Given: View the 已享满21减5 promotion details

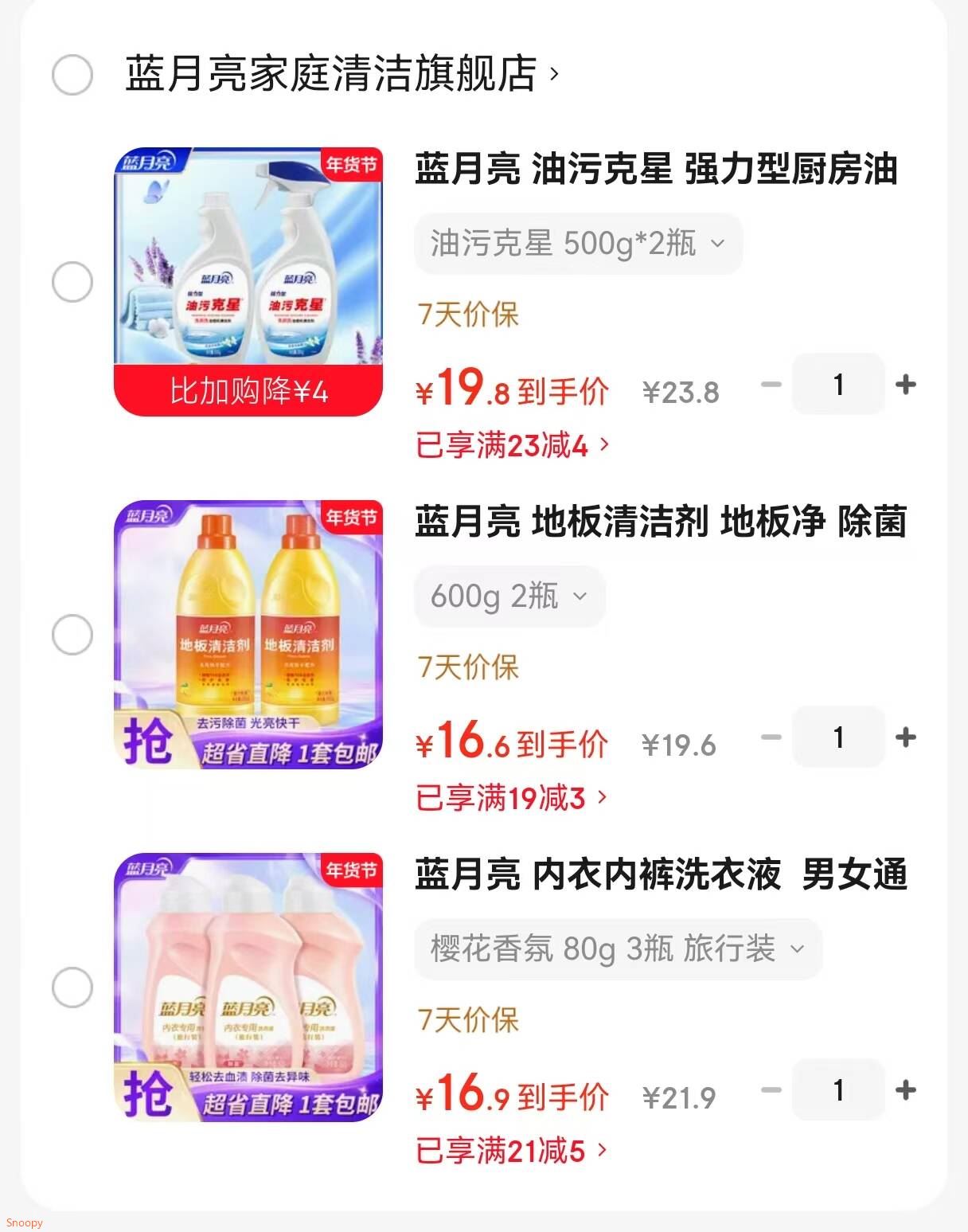Looking at the screenshot, I should pos(510,1150).
